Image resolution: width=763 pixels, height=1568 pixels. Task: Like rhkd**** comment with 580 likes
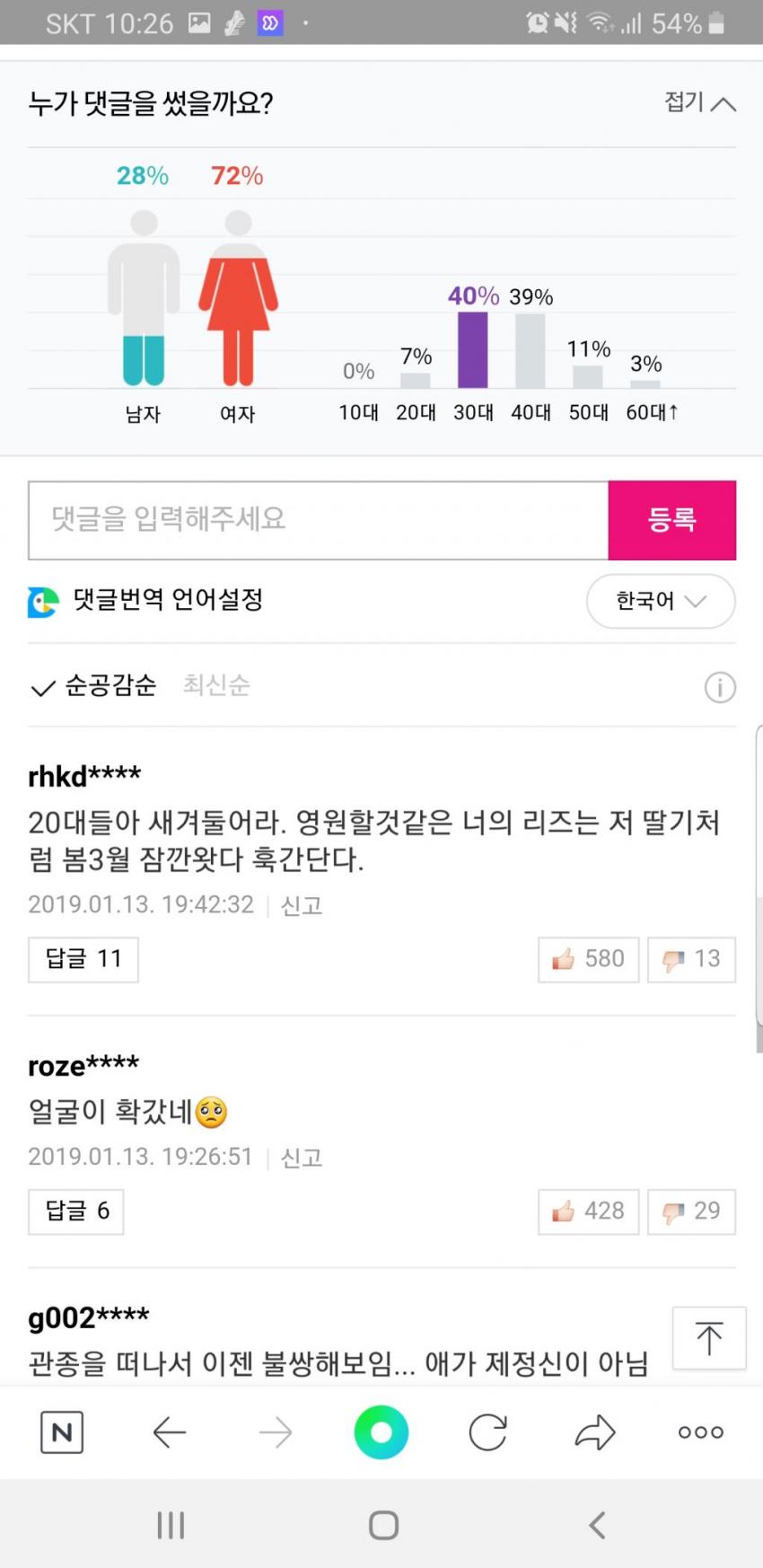(588, 959)
